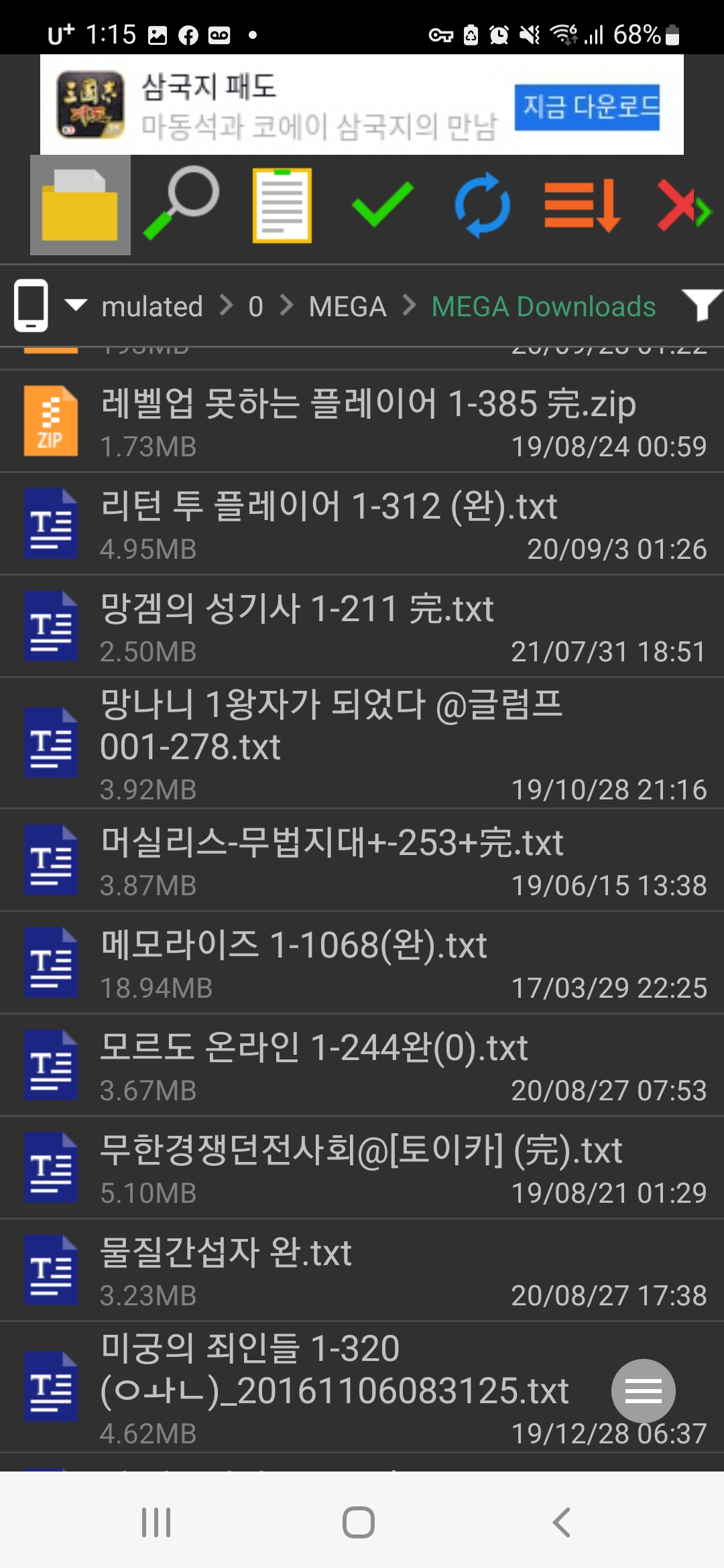
Task: Tap the magnifier search tool
Action: click(x=181, y=204)
